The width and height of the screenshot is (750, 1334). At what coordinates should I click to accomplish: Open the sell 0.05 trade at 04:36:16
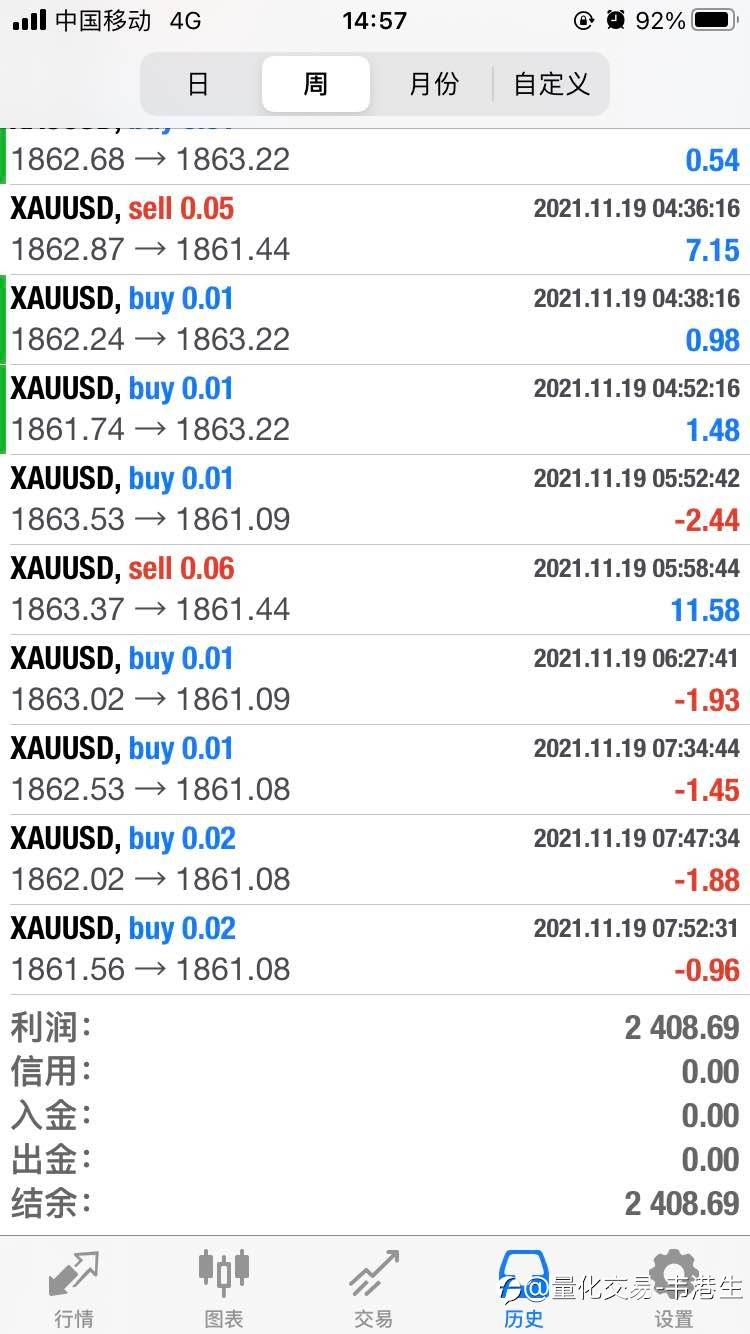click(375, 230)
